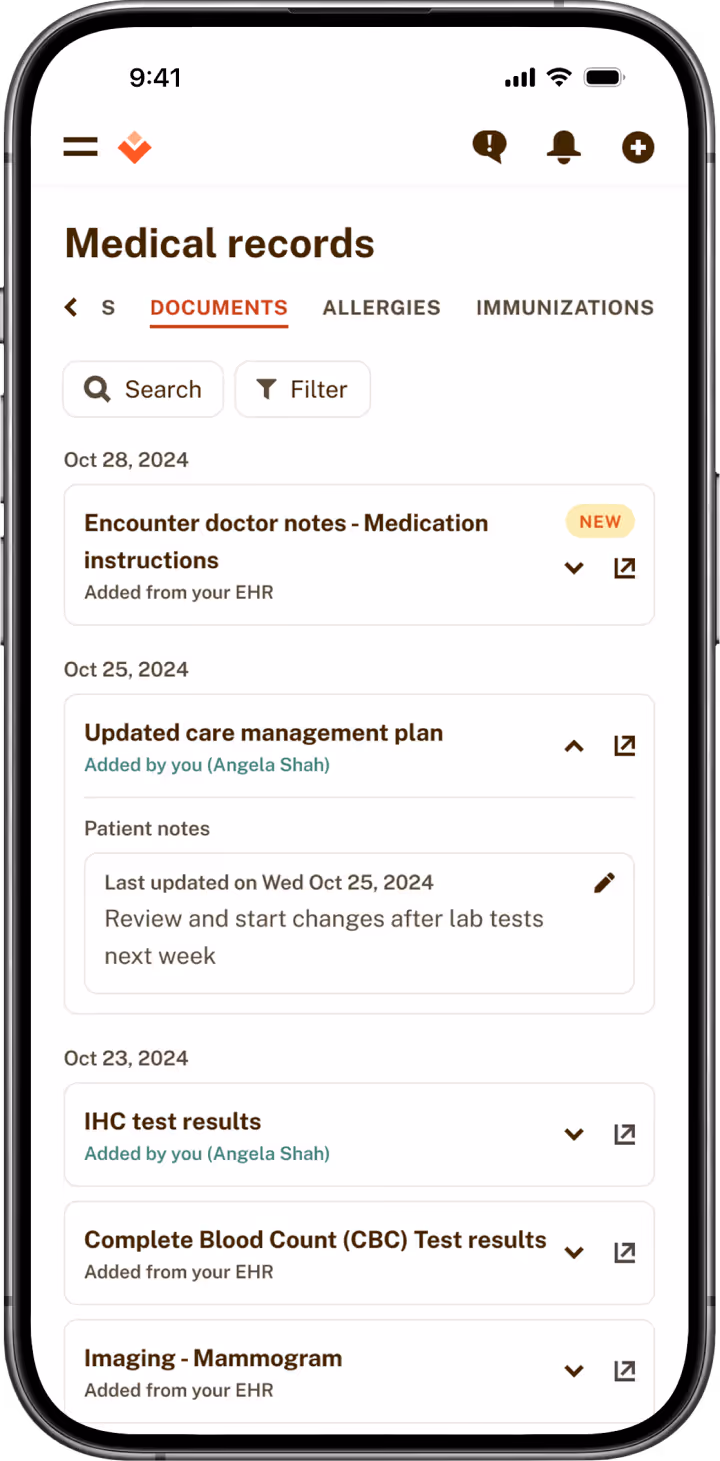This screenshot has height=1461, width=720.
Task: Open the hamburger menu
Action: click(x=81, y=147)
